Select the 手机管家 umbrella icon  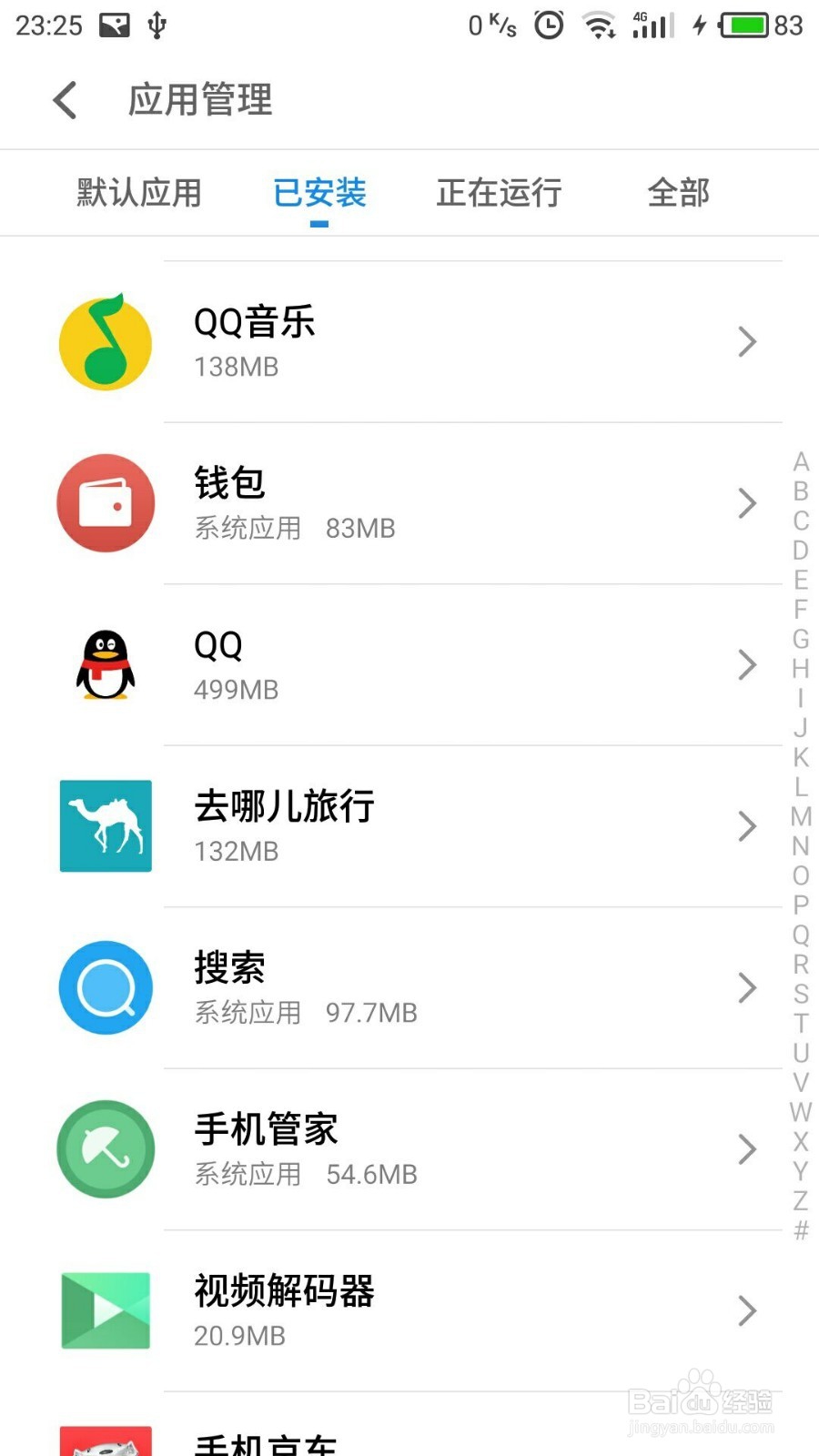(x=105, y=1148)
